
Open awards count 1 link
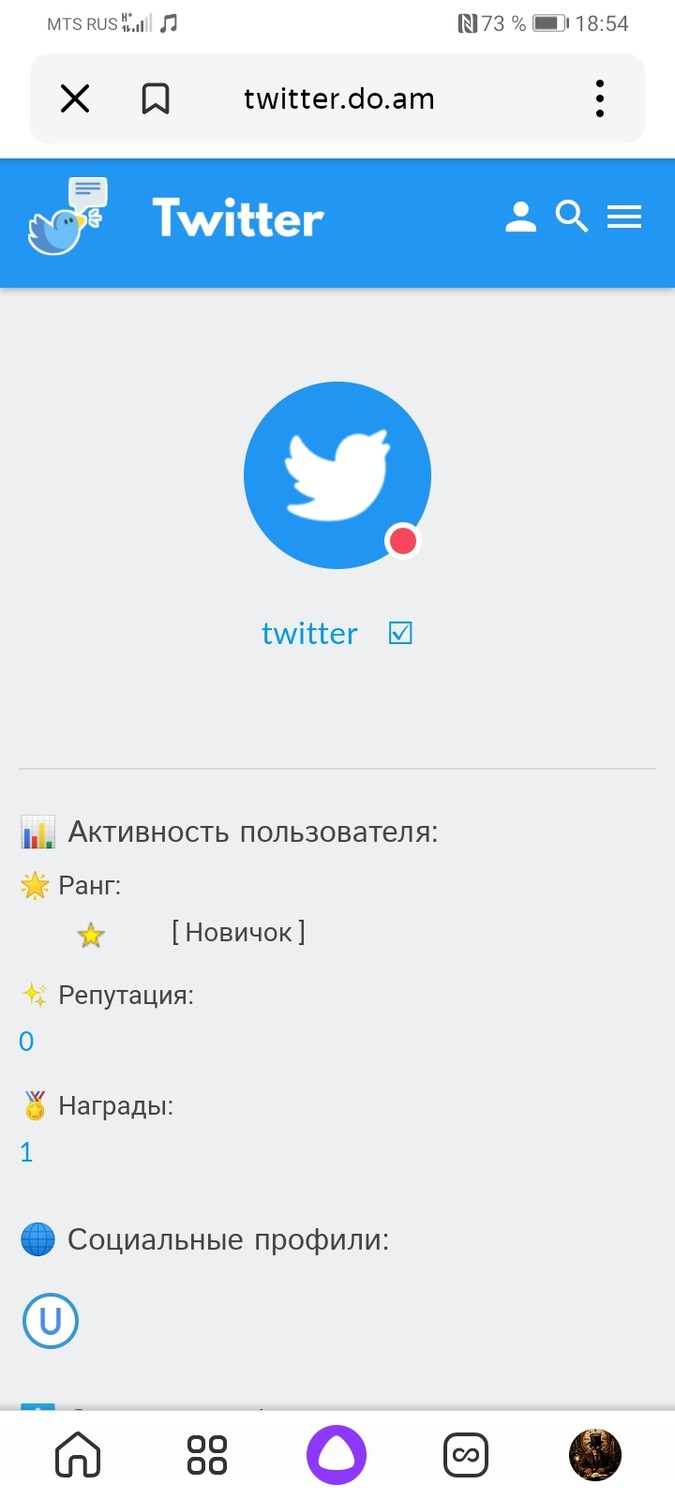click(26, 1152)
